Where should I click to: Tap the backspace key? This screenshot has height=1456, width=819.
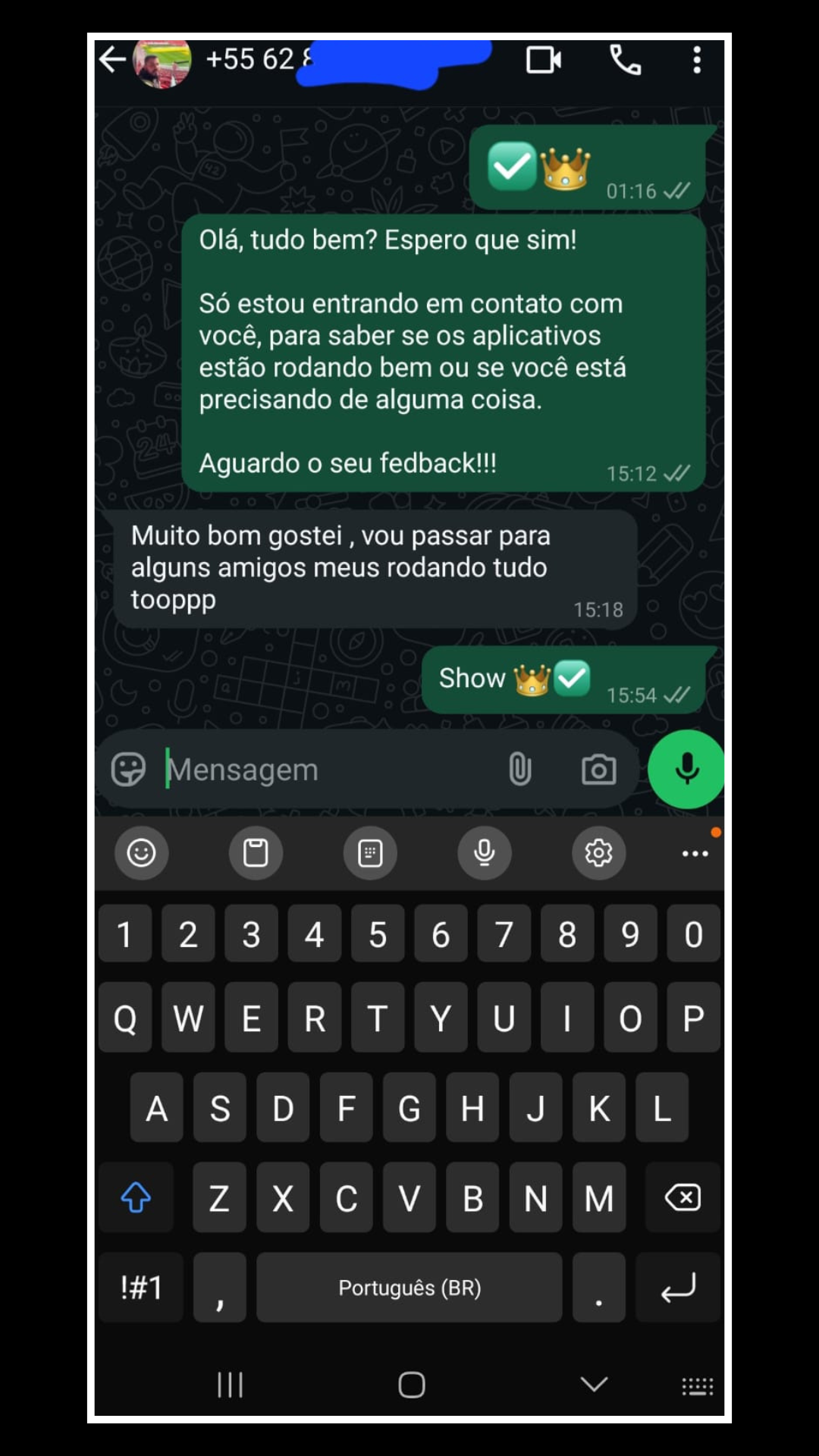pyautogui.click(x=682, y=1198)
